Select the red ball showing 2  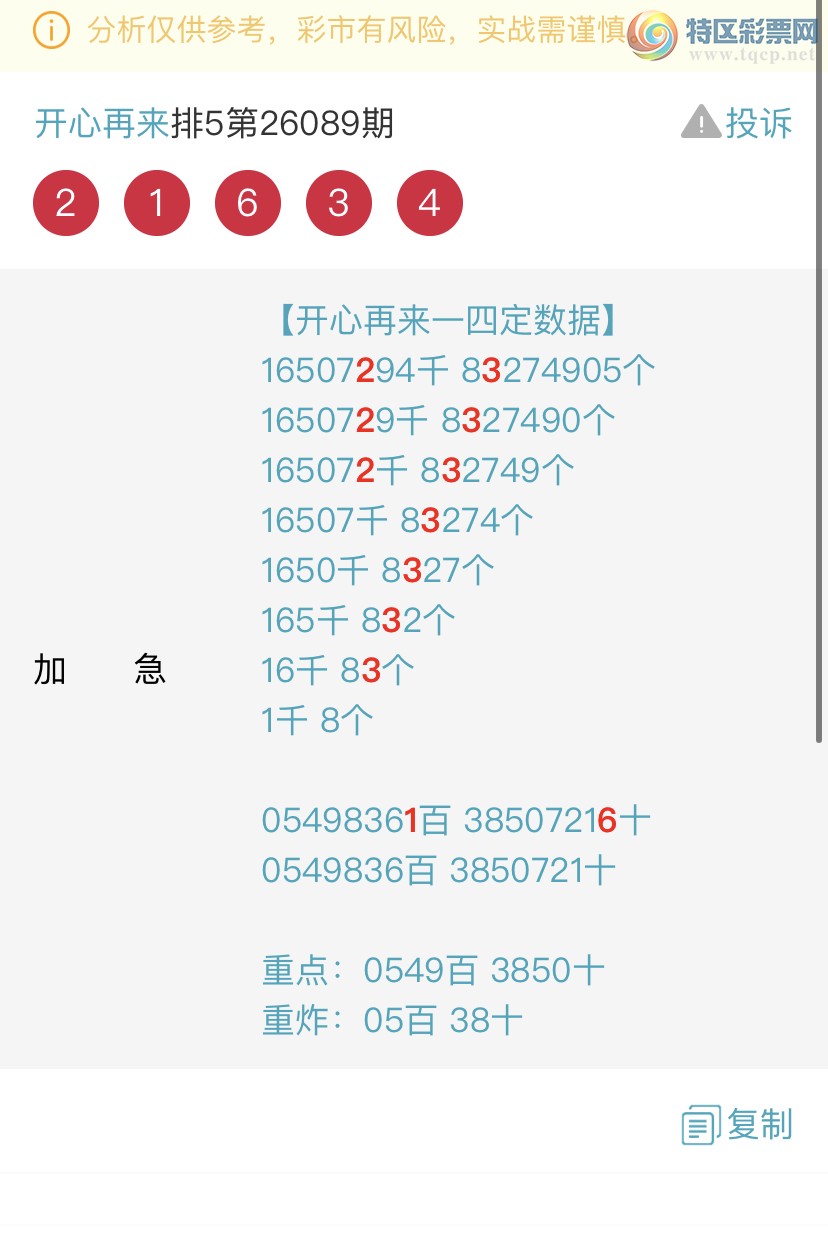66,202
